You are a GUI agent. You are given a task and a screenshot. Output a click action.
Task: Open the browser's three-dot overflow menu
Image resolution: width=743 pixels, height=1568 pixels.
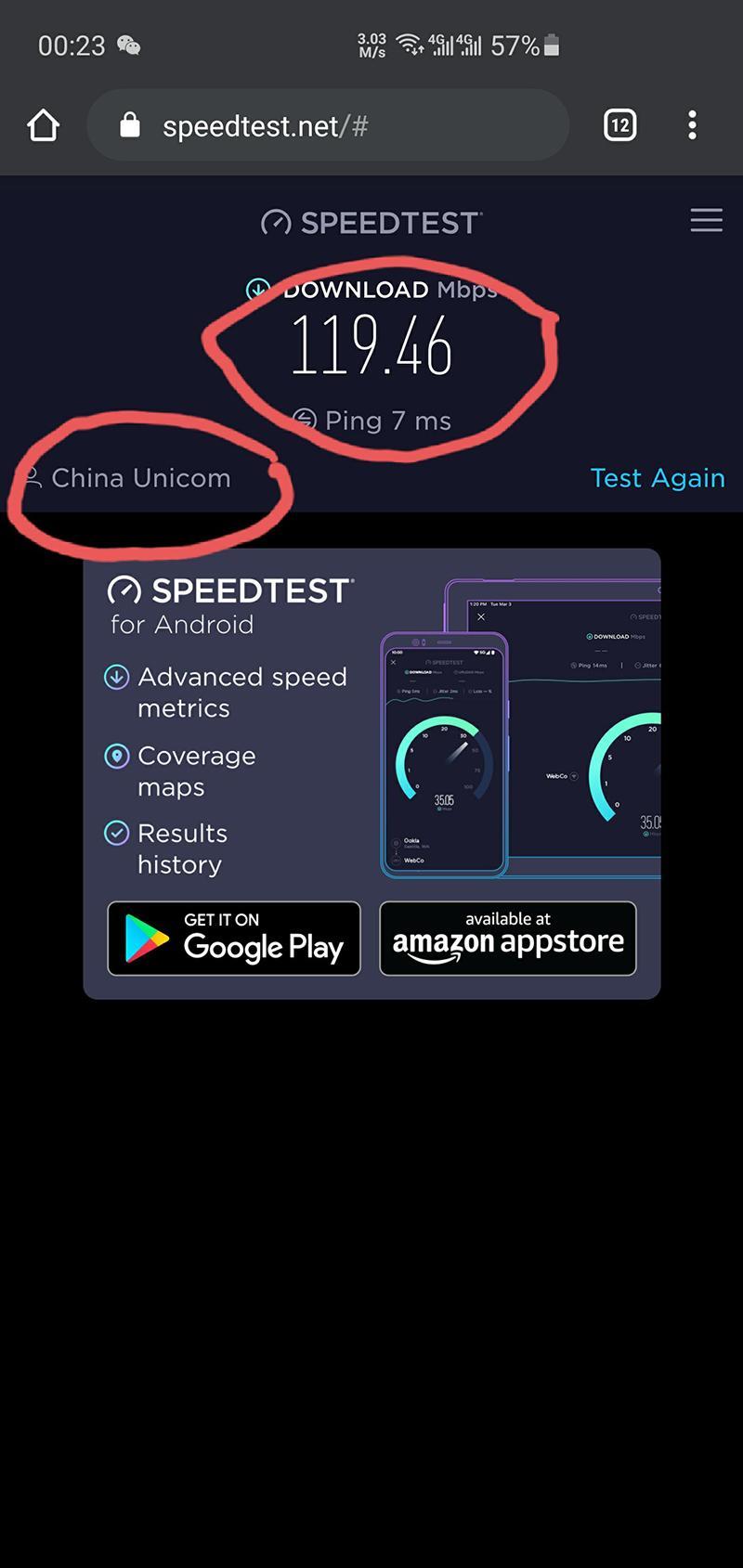[692, 125]
